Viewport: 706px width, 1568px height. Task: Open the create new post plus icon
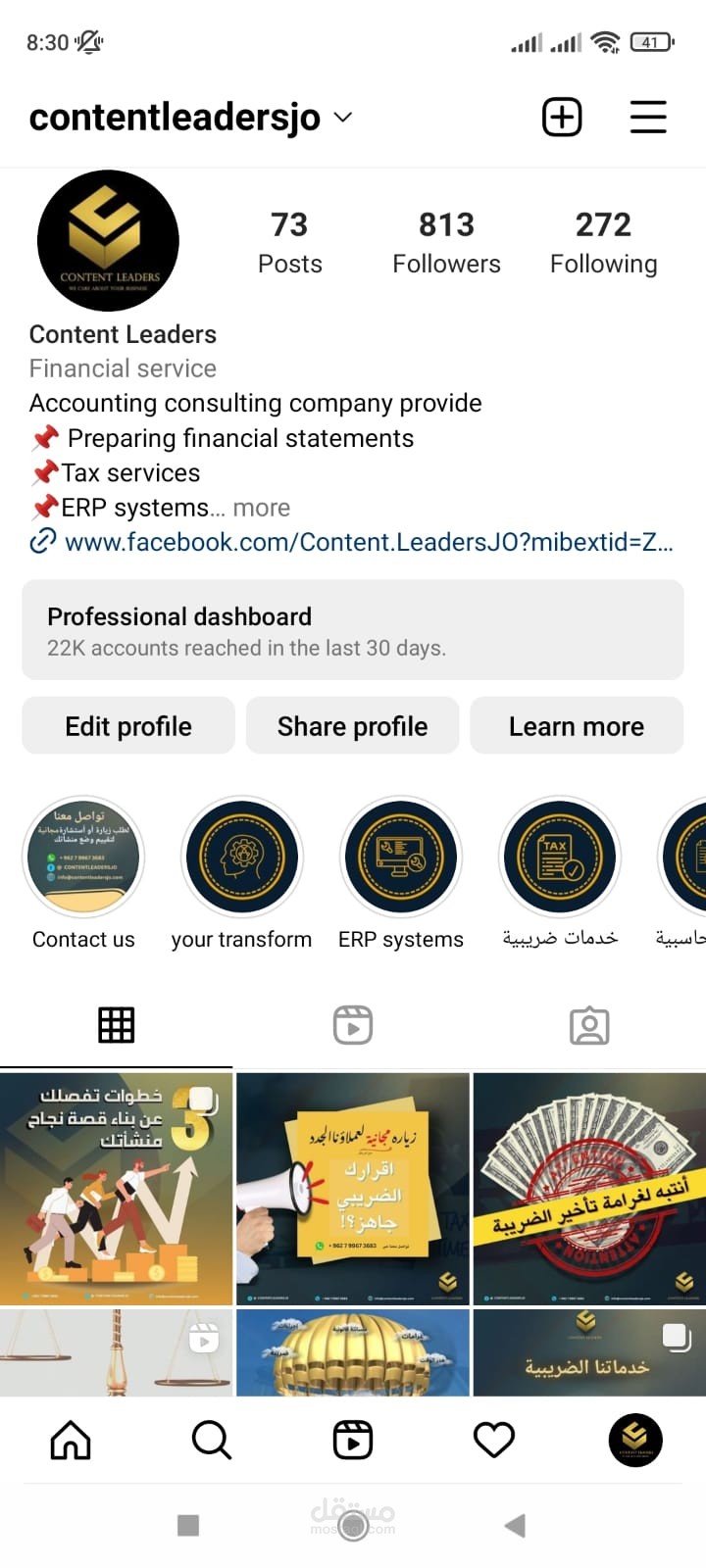(562, 118)
